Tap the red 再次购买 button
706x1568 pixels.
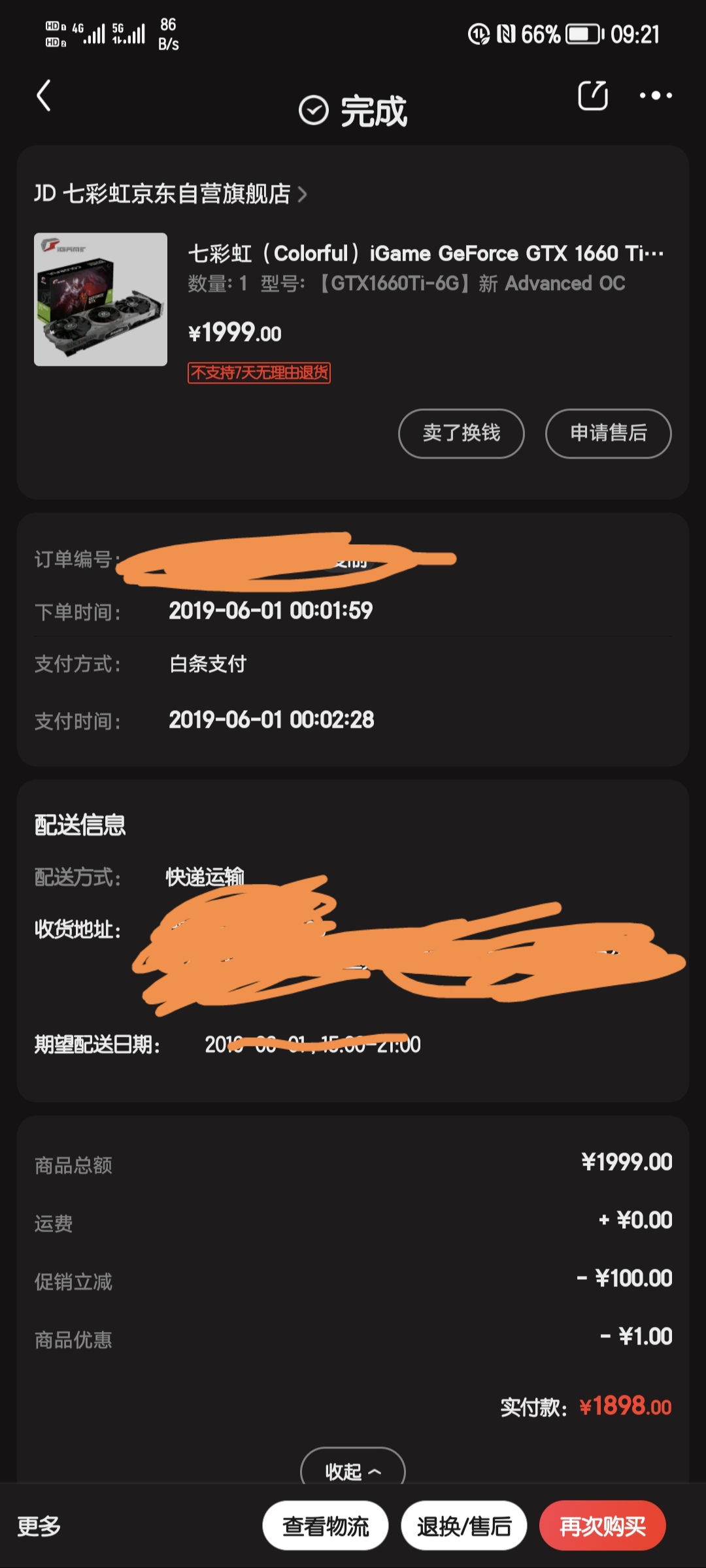pos(602,1526)
